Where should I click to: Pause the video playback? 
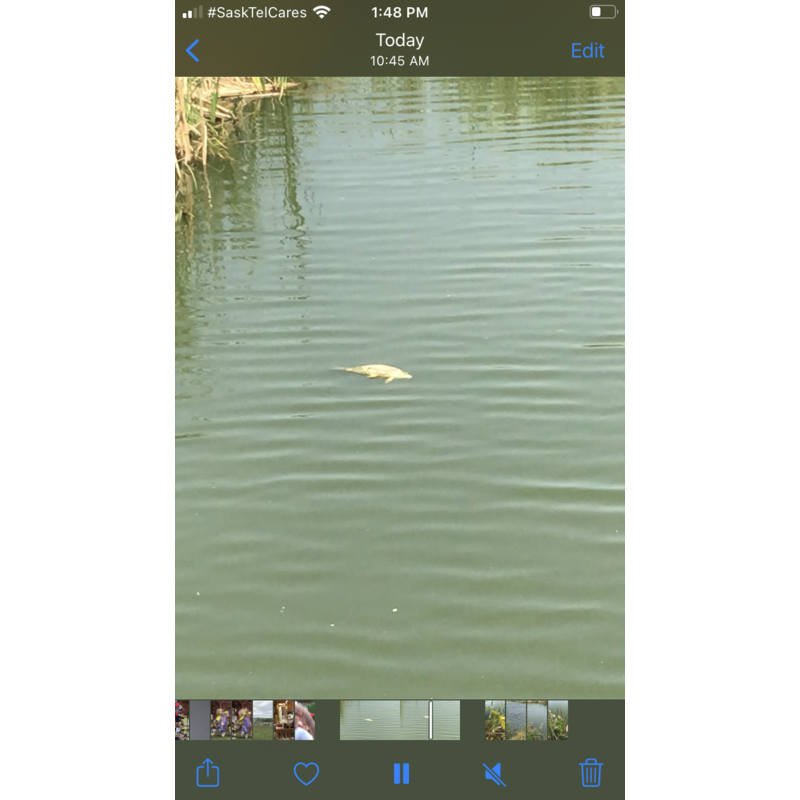[401, 773]
